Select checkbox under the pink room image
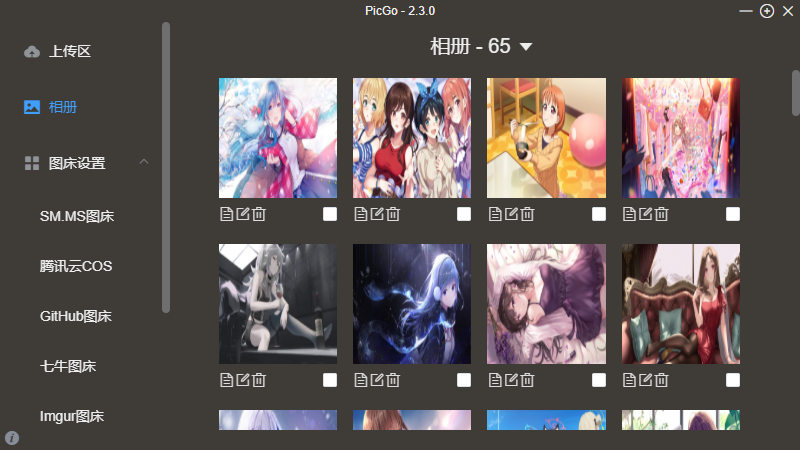The width and height of the screenshot is (800, 450). pyautogui.click(x=733, y=214)
